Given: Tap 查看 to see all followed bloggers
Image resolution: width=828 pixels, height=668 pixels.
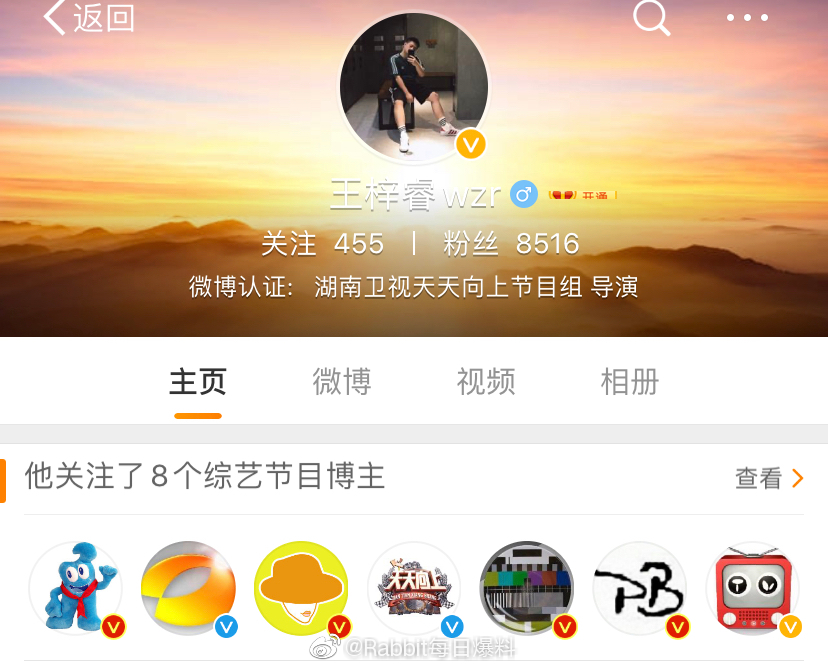Looking at the screenshot, I should 769,478.
